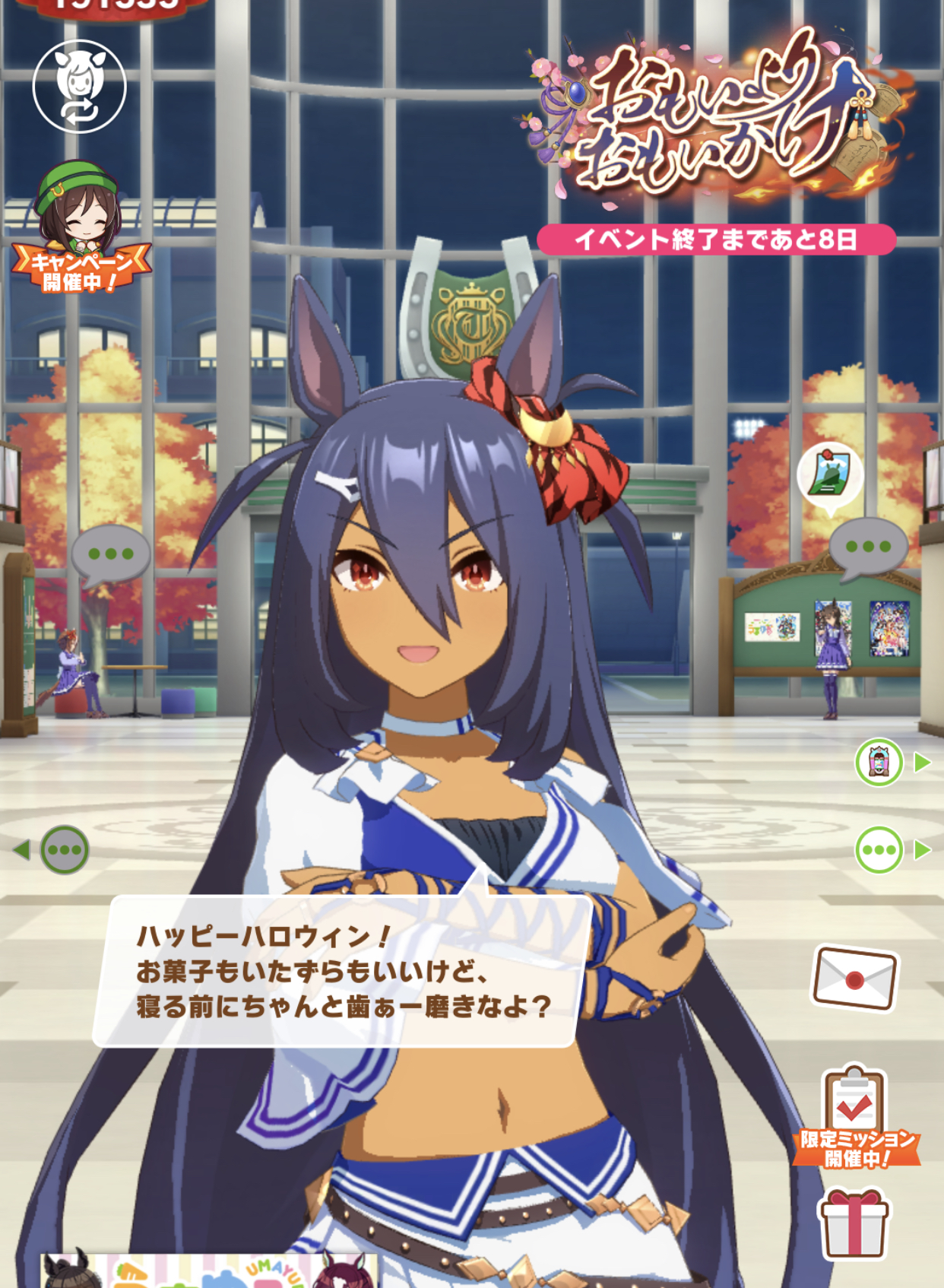Viewport: 944px width, 1288px height.
Task: Open the gift box presents
Action: (854, 1224)
